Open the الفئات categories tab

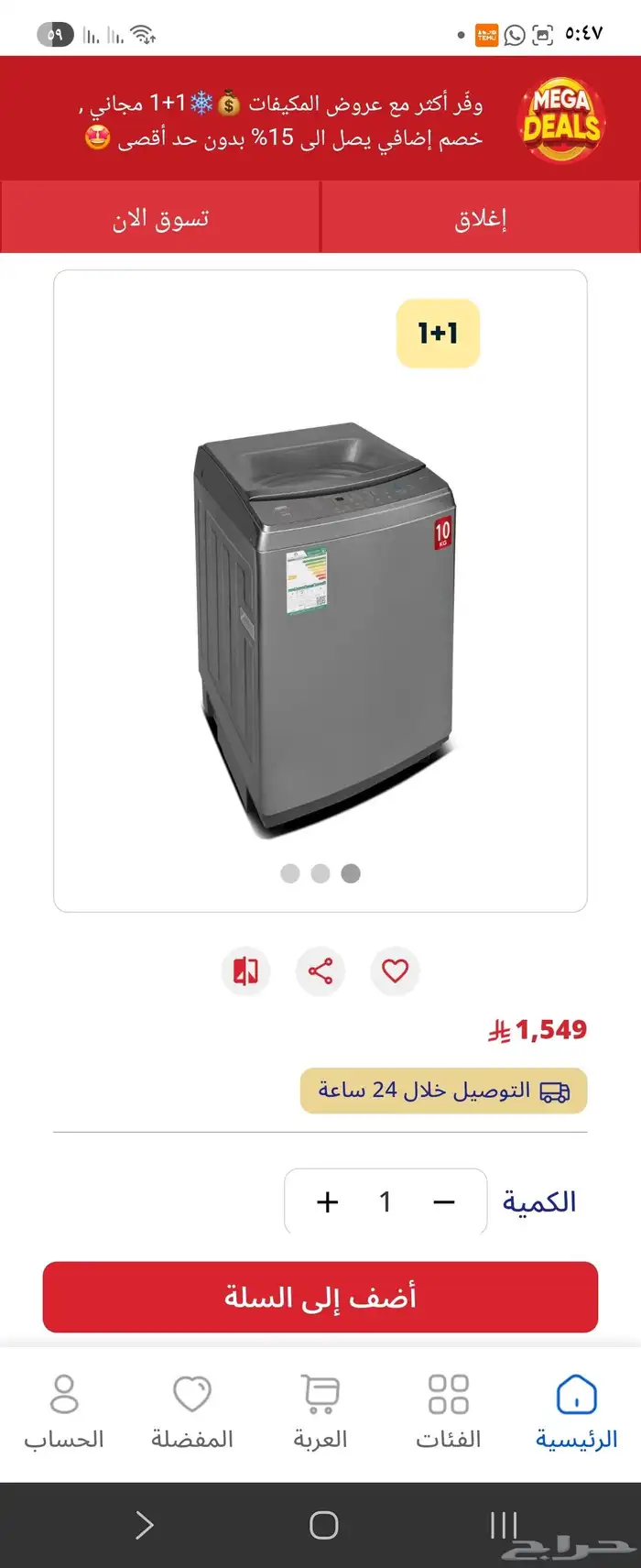(x=449, y=1412)
